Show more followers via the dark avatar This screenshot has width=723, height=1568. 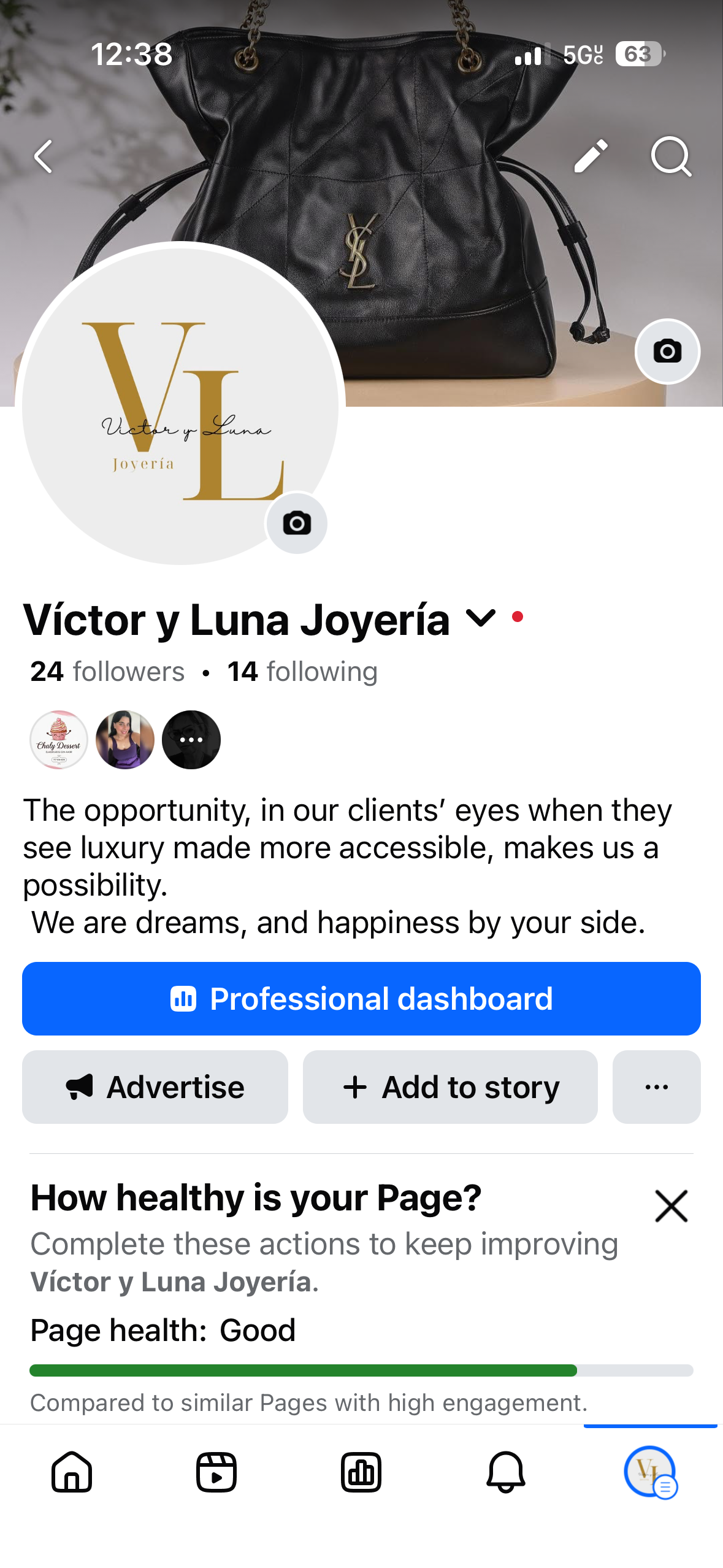(191, 740)
